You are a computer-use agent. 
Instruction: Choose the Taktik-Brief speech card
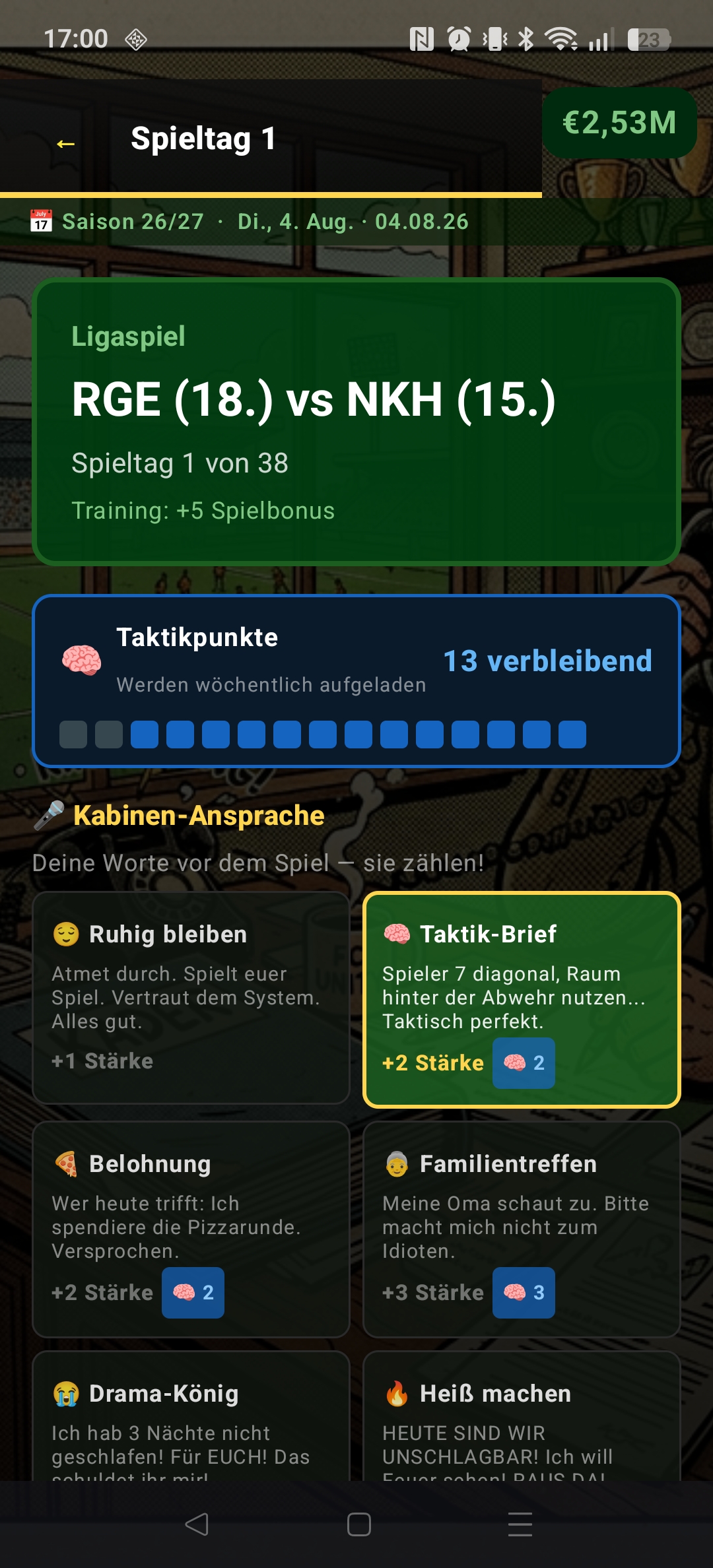[x=521, y=998]
